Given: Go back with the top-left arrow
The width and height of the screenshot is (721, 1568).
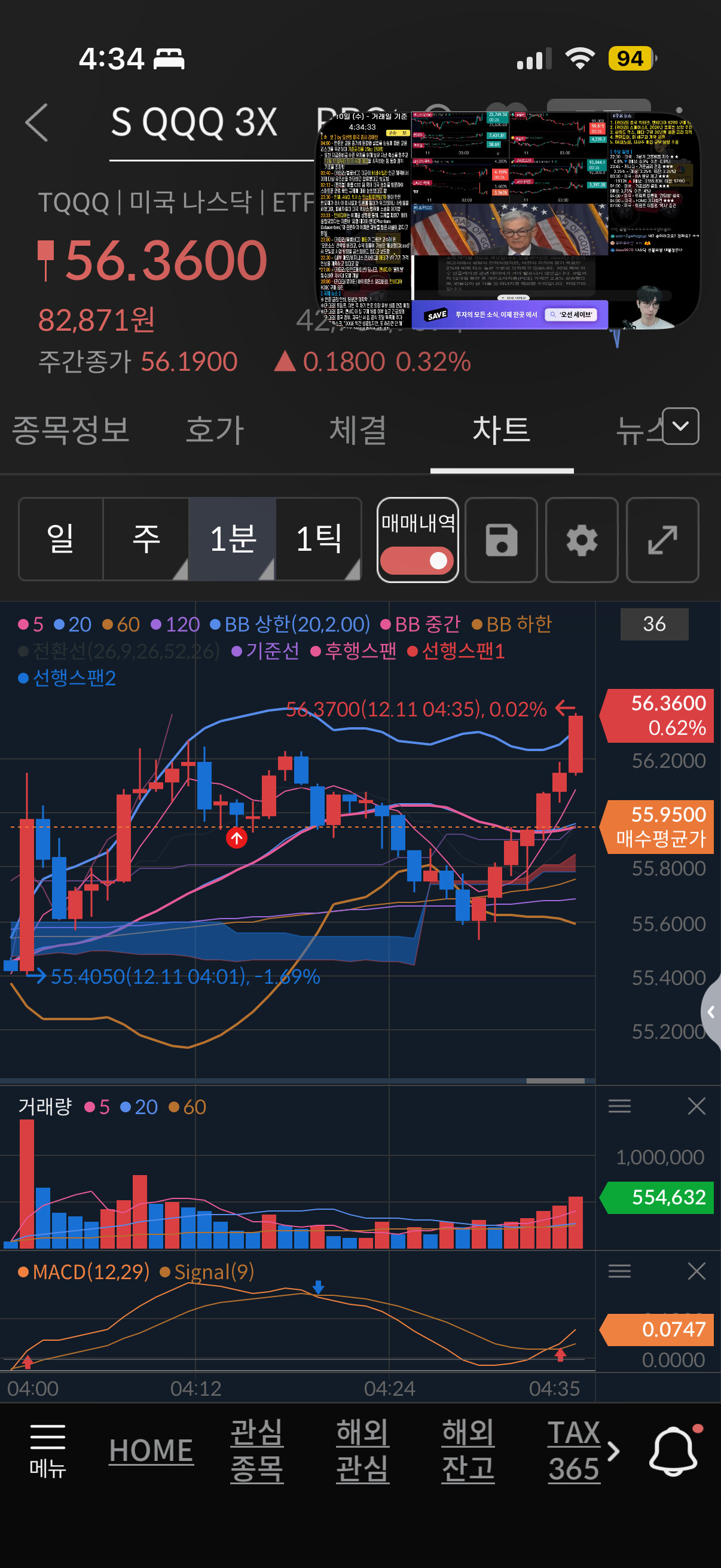Looking at the screenshot, I should pos(37,123).
